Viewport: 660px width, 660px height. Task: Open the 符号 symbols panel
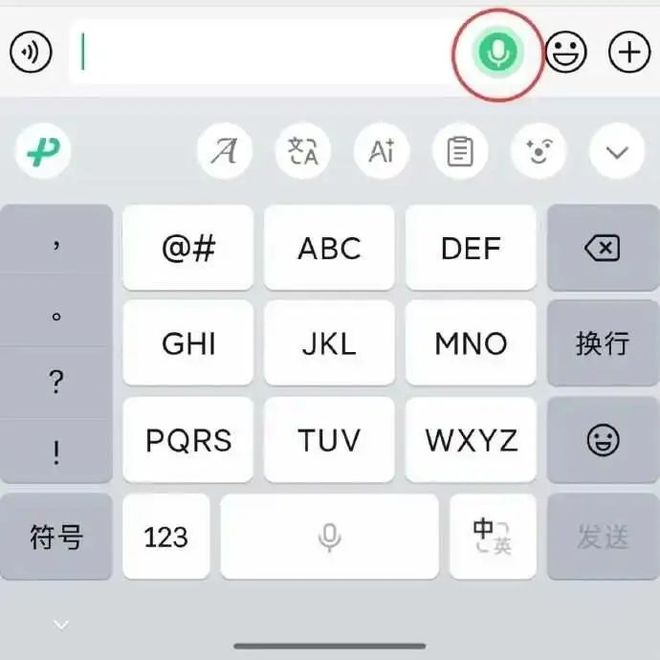coord(56,537)
